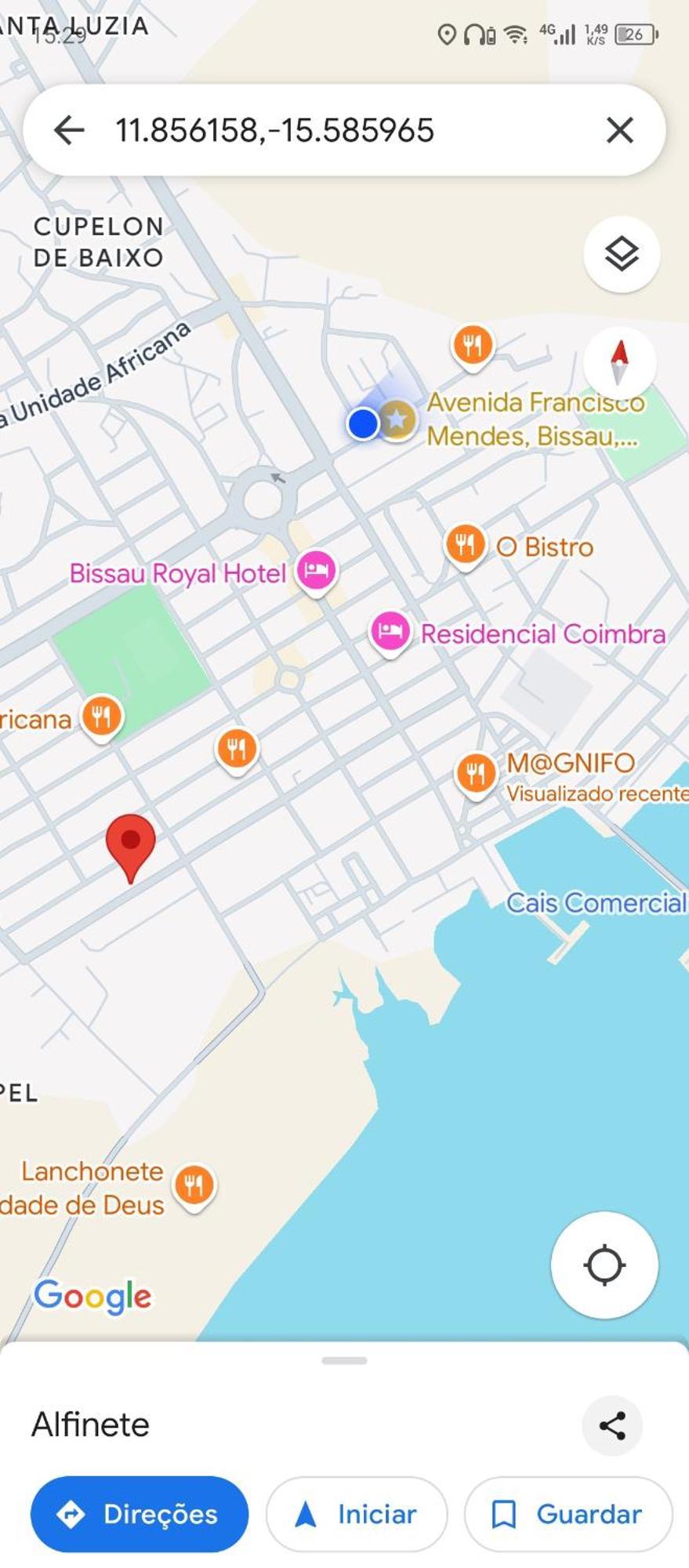Open Bissau Royal Hotel marker

[316, 571]
